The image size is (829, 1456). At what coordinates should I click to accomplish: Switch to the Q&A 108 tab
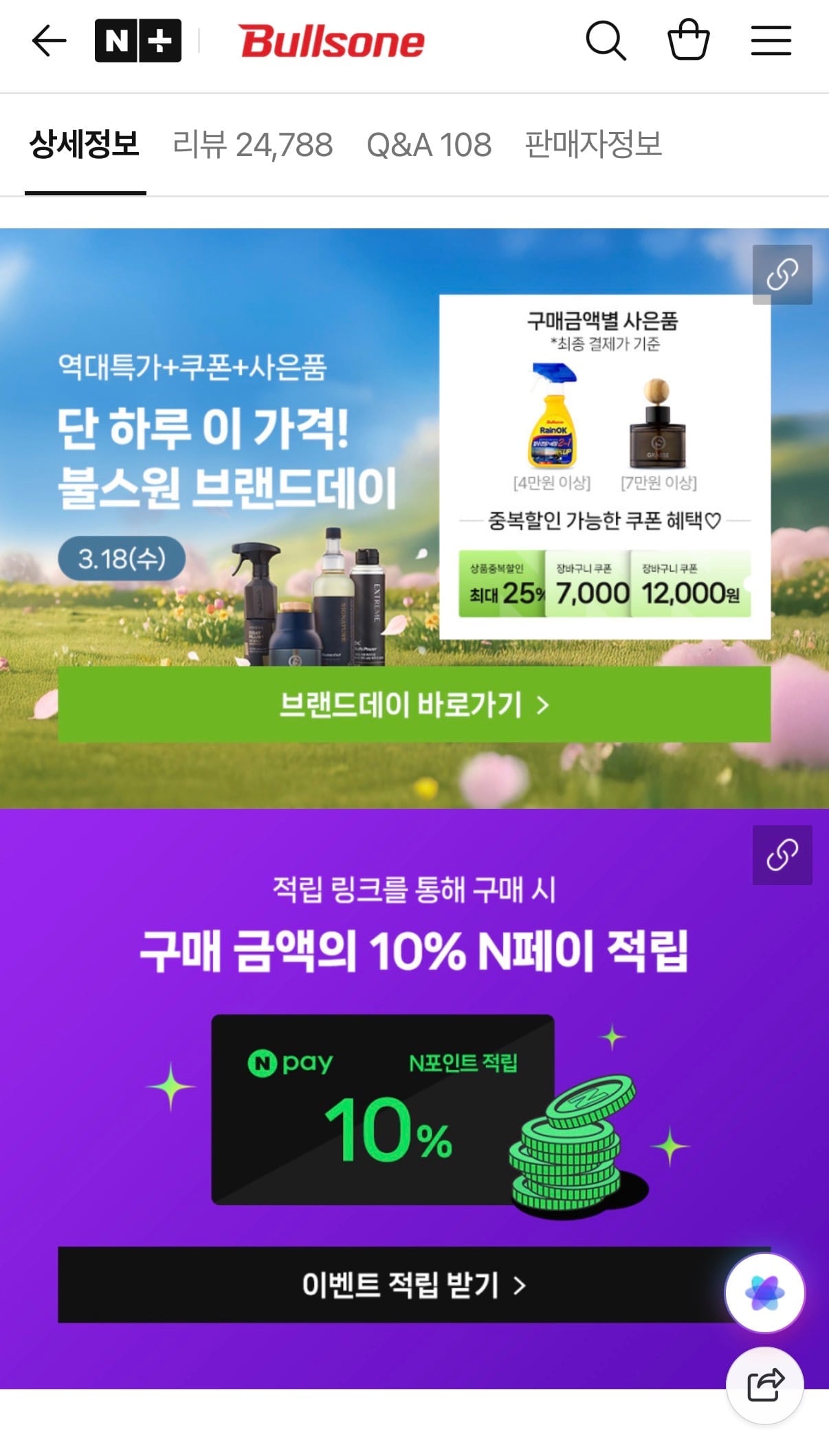click(x=429, y=145)
